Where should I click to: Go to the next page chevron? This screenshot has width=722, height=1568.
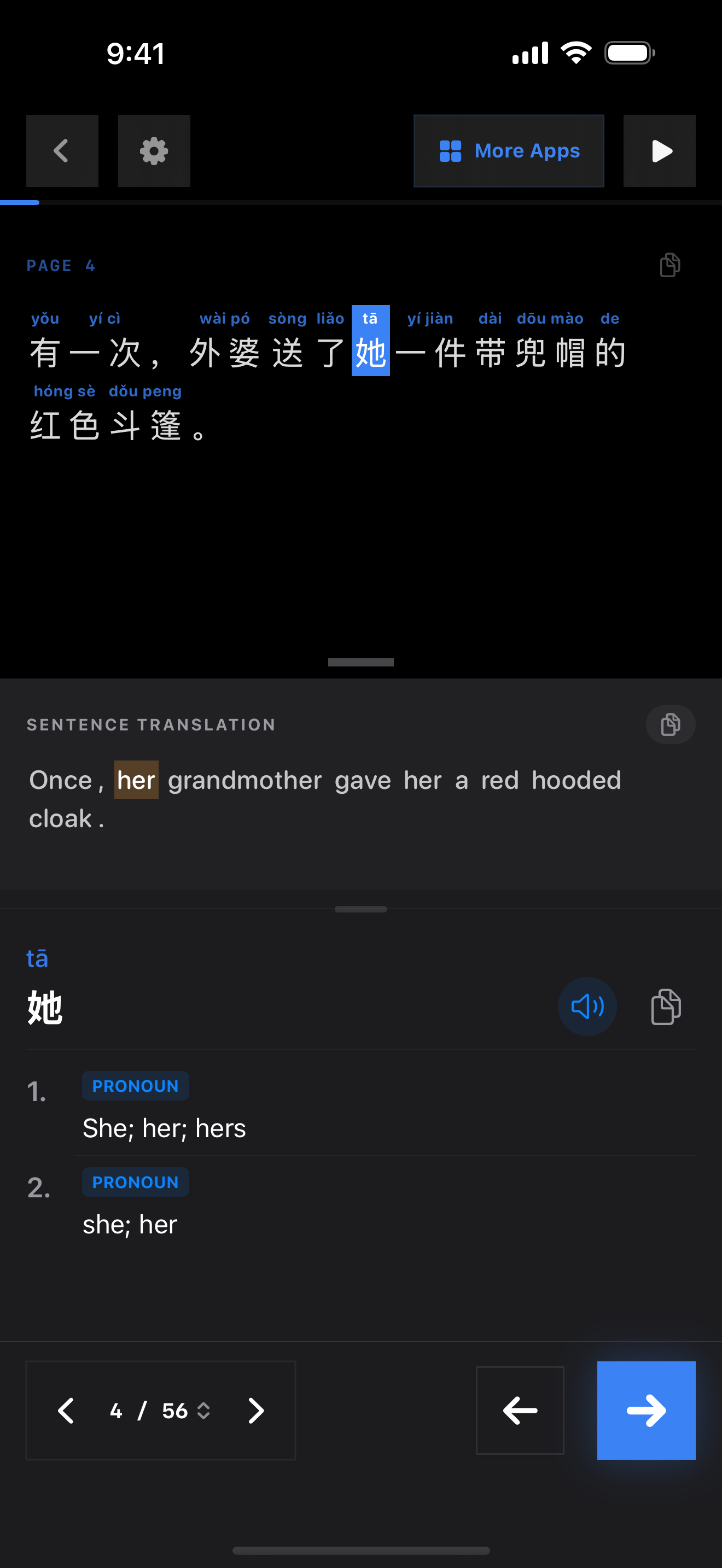click(x=257, y=1411)
